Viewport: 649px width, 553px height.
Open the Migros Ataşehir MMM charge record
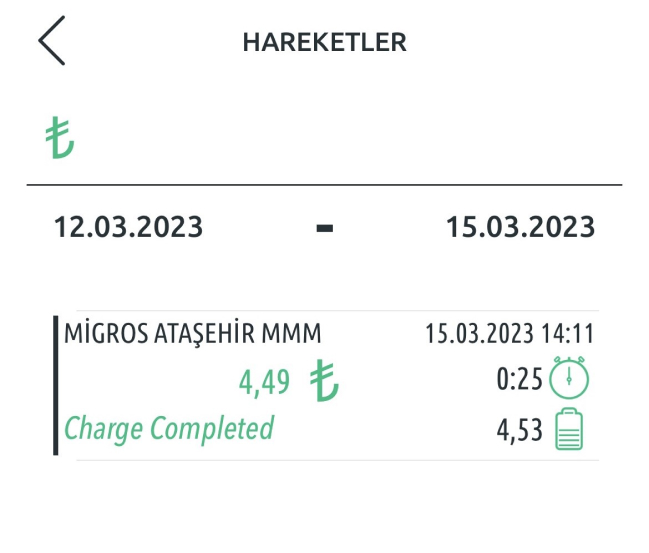click(x=328, y=385)
